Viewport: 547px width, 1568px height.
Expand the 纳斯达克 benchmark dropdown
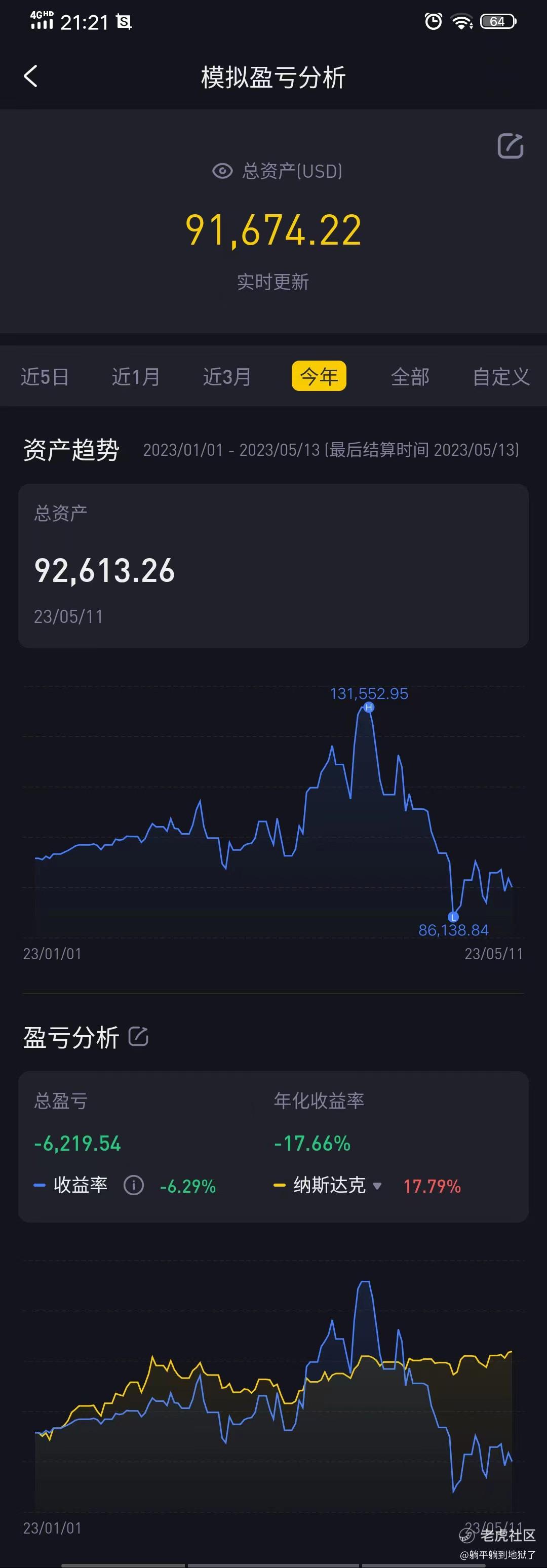click(x=377, y=1186)
